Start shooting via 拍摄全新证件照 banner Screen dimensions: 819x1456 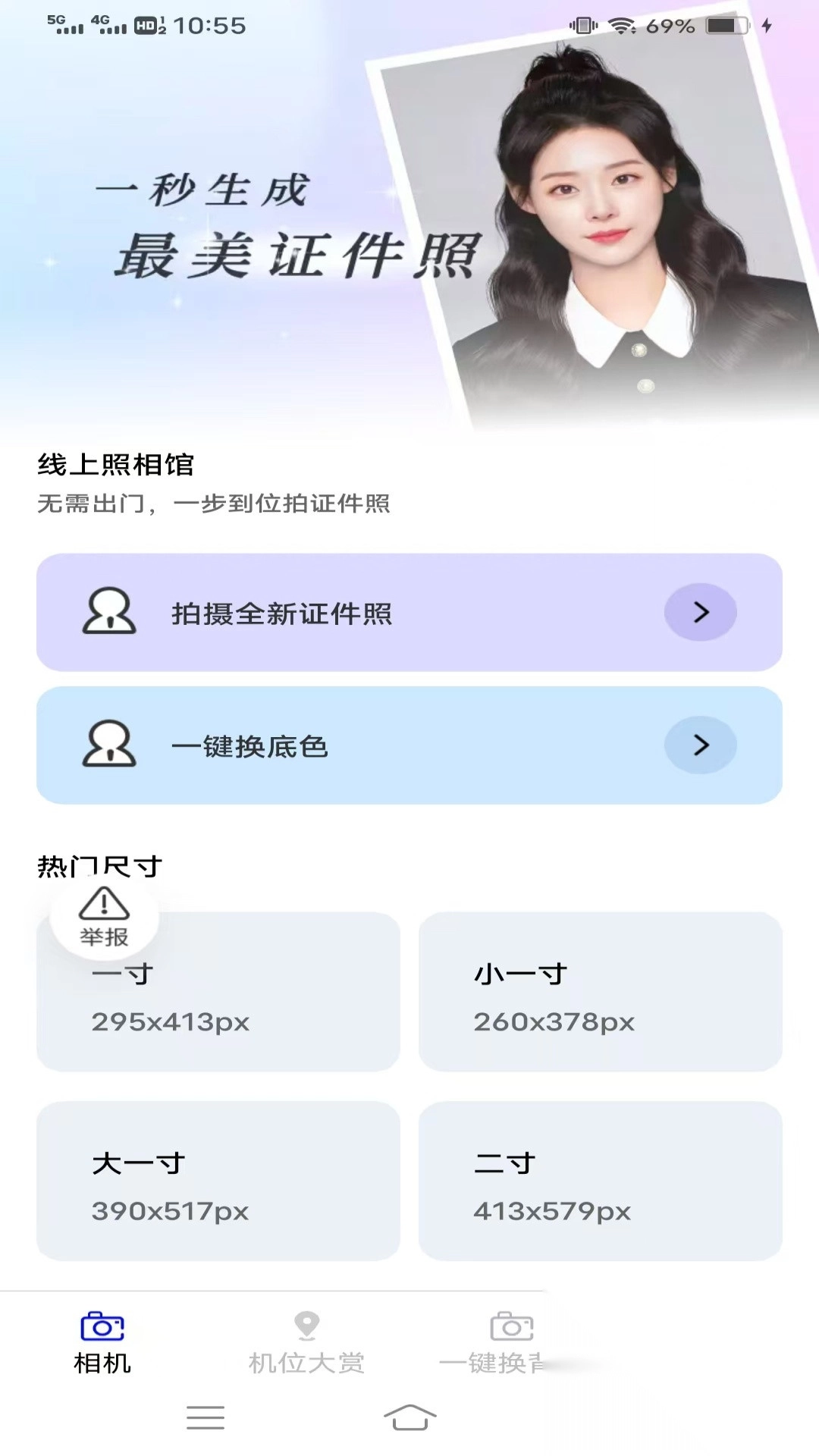click(x=409, y=611)
